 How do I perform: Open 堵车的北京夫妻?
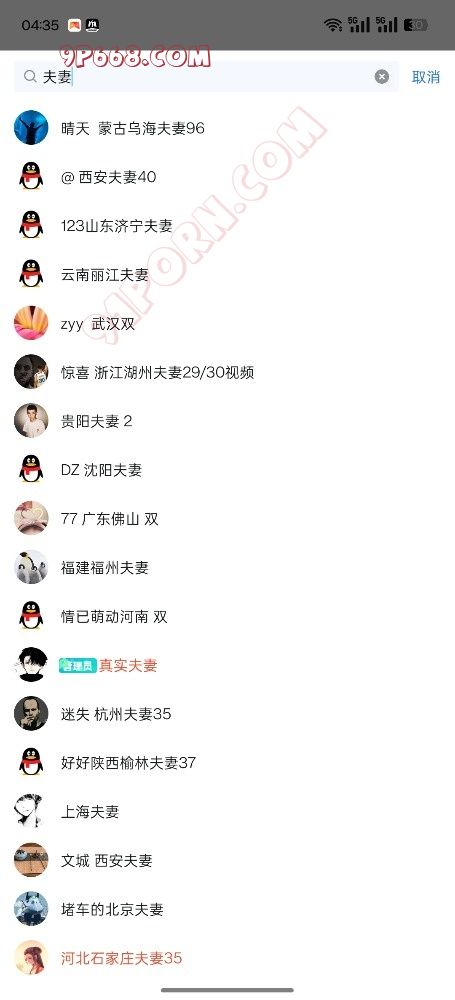pos(227,909)
